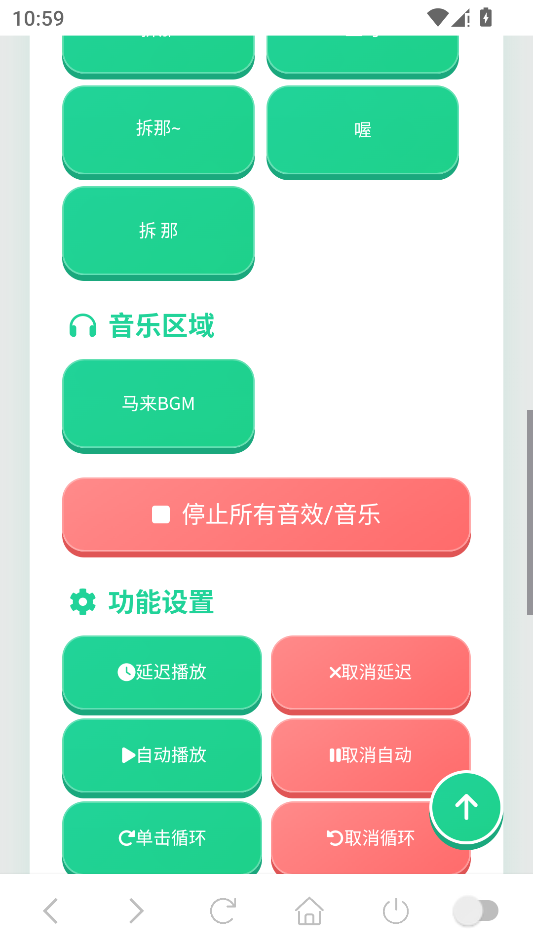Viewport: 533px width, 948px height.
Task: Tap the power icon in the bottom bar
Action: click(396, 911)
